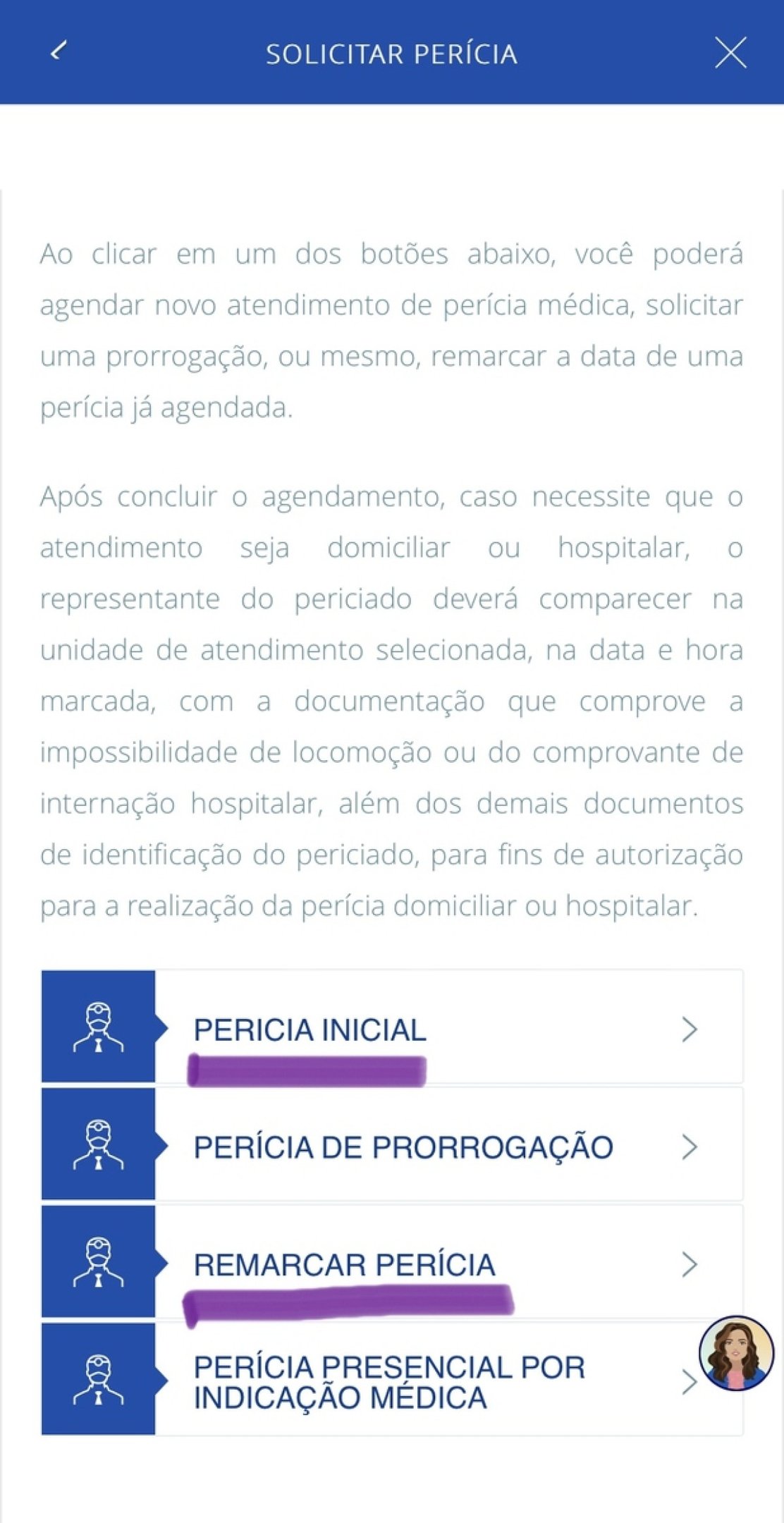Image resolution: width=784 pixels, height=1523 pixels.
Task: Select the doctor icon next to PERÍCIA DE PRORROGAÇÃO
Action: coord(99,1146)
